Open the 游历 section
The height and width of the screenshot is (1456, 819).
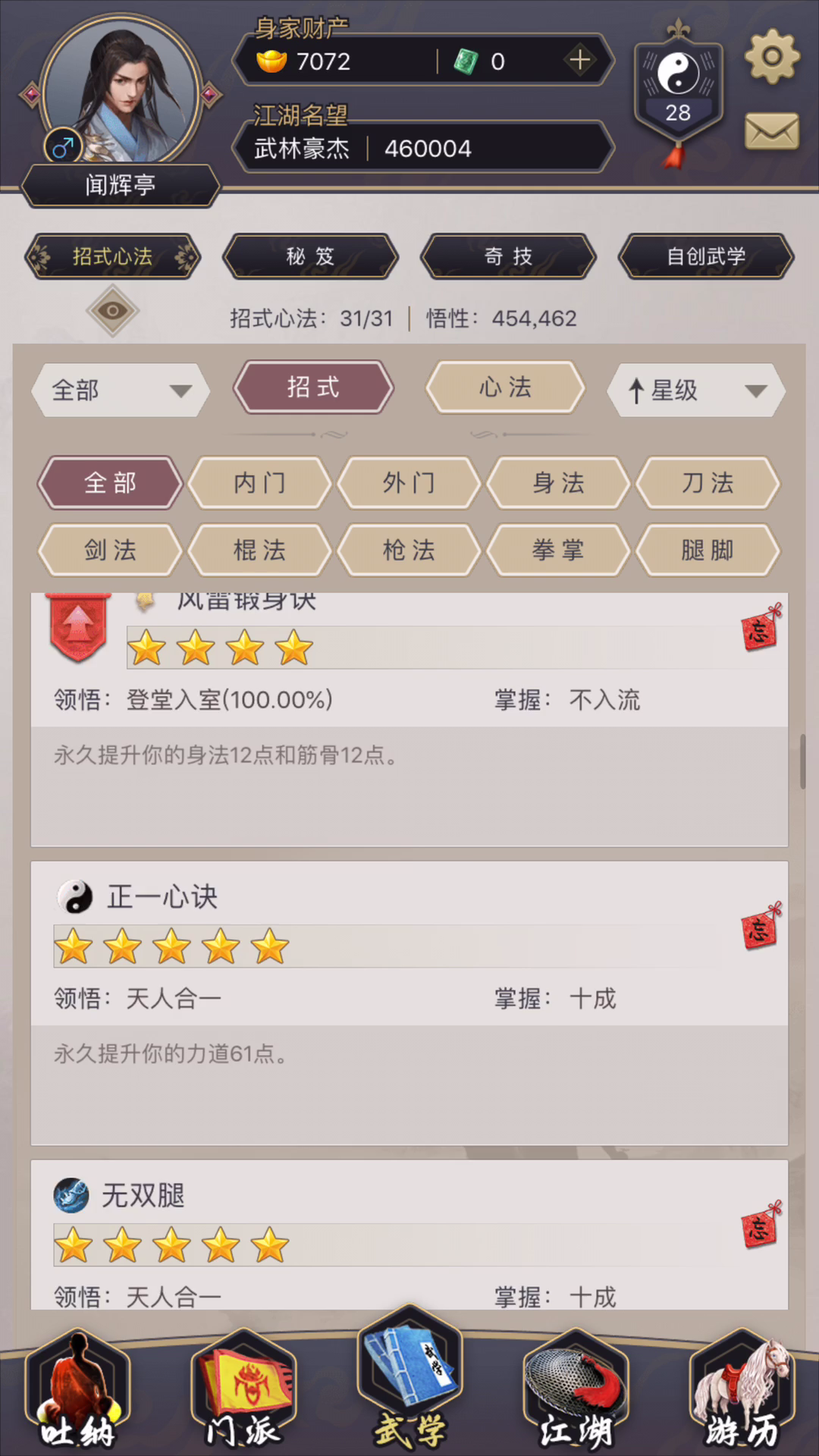(x=742, y=1392)
